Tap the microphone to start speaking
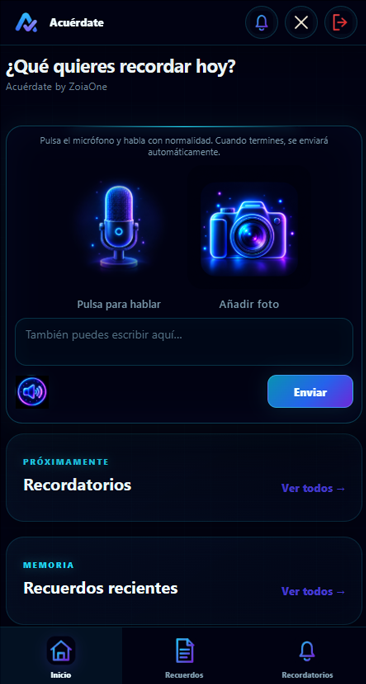366x684 pixels. click(119, 227)
